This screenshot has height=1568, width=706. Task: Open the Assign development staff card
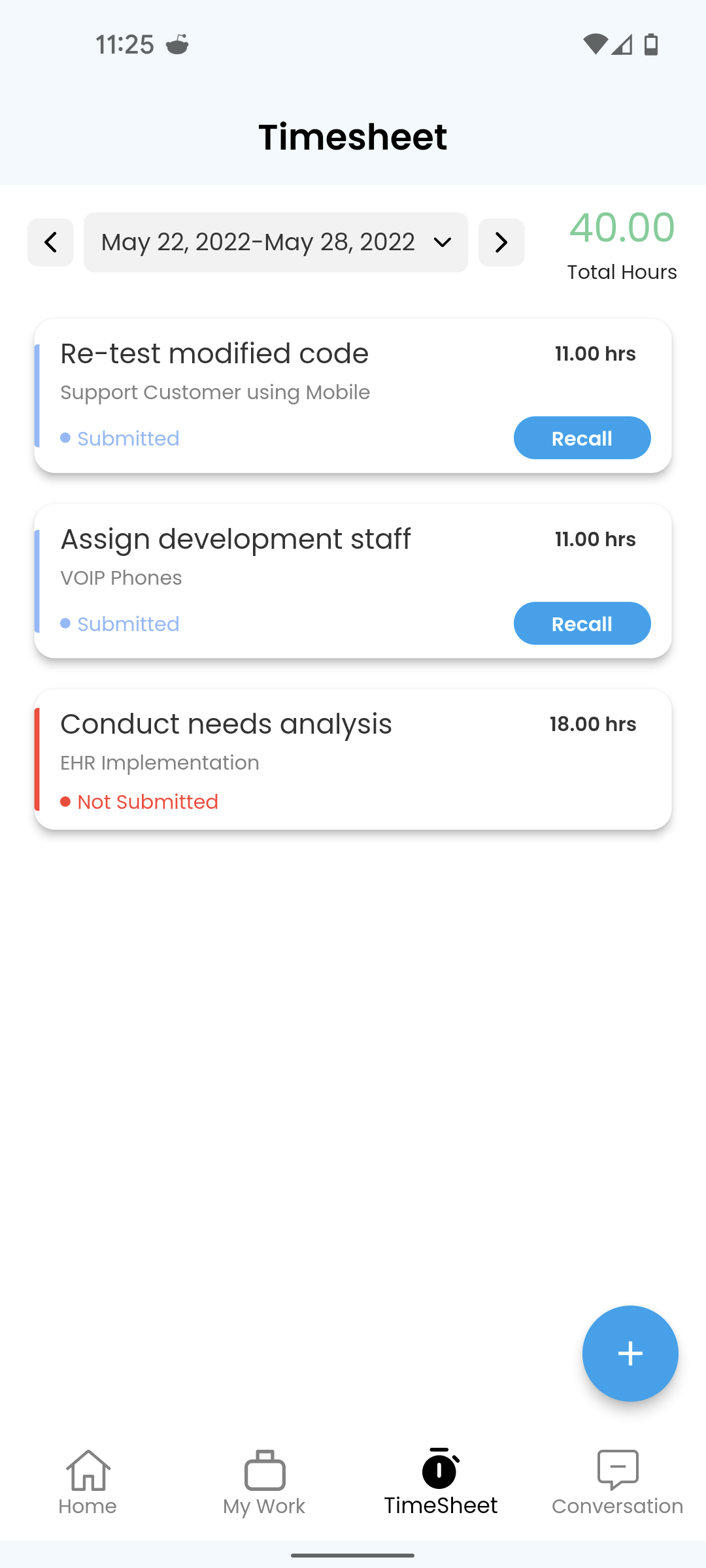(353, 581)
